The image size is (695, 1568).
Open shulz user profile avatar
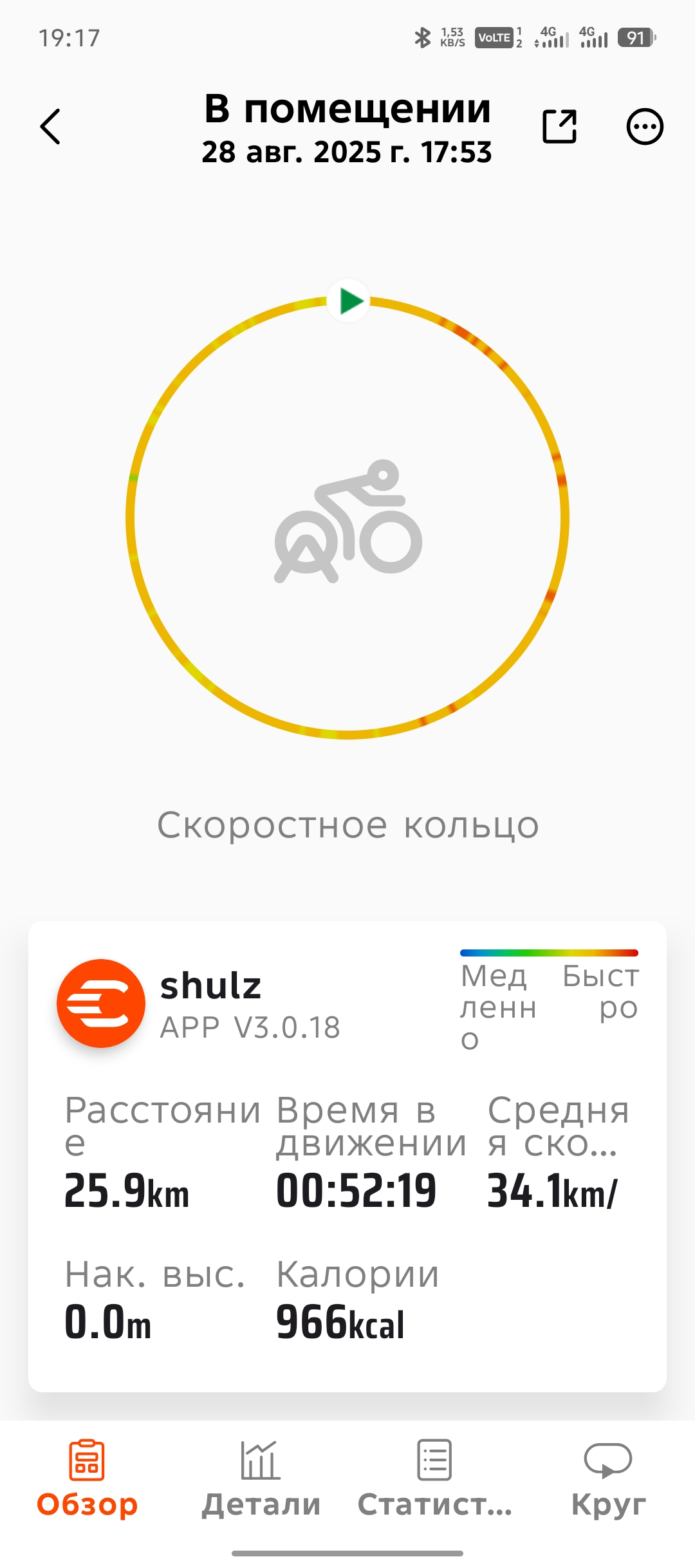(101, 1003)
